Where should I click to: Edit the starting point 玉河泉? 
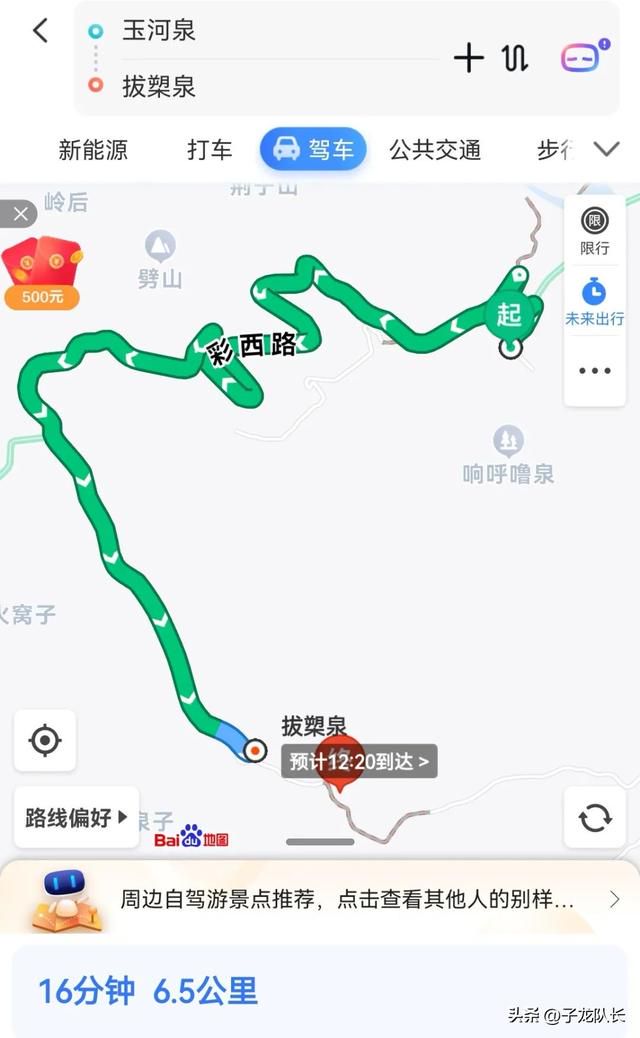pos(159,30)
